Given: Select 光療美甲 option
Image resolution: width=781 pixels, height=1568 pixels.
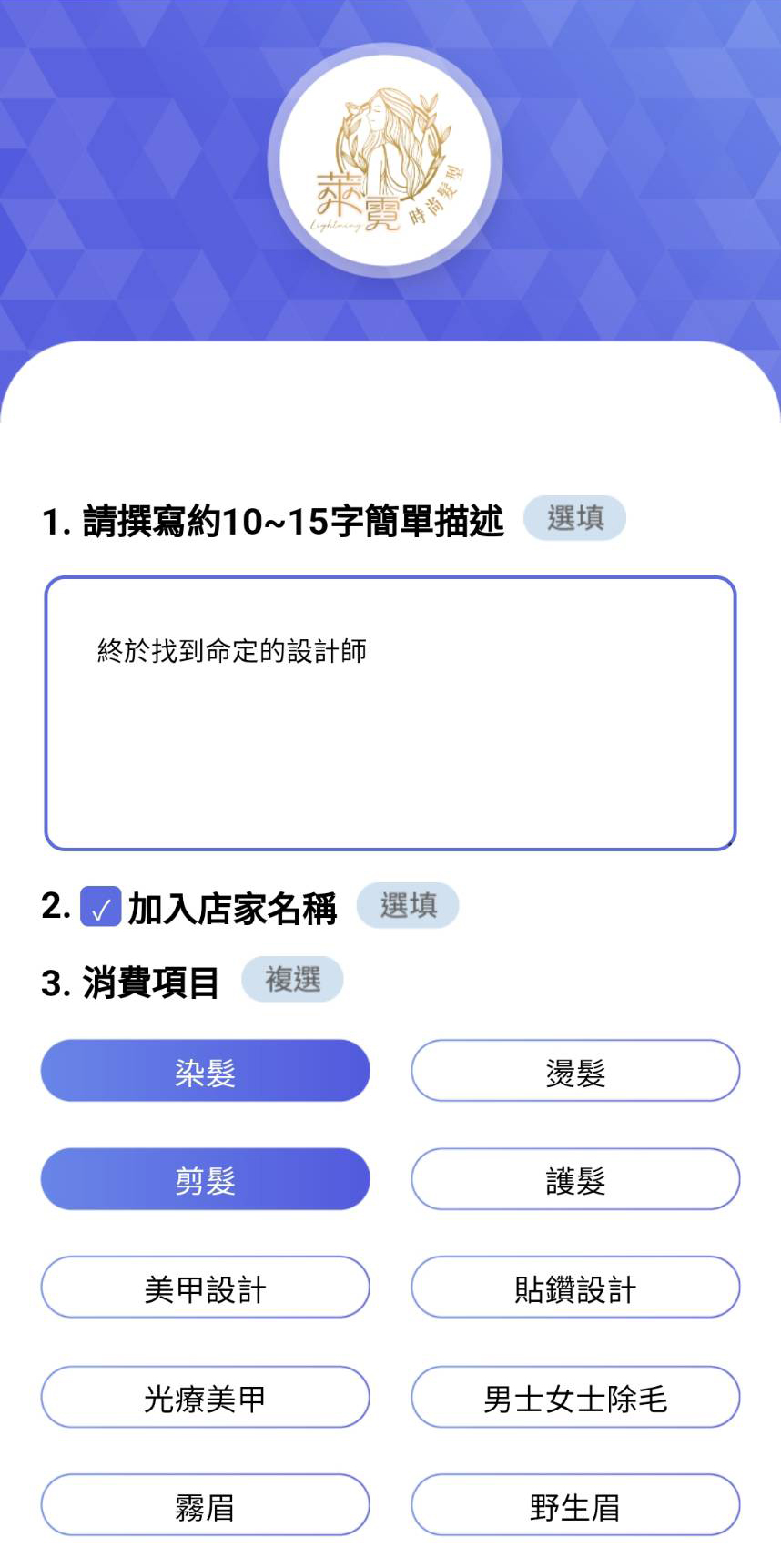Looking at the screenshot, I should 205,1397.
